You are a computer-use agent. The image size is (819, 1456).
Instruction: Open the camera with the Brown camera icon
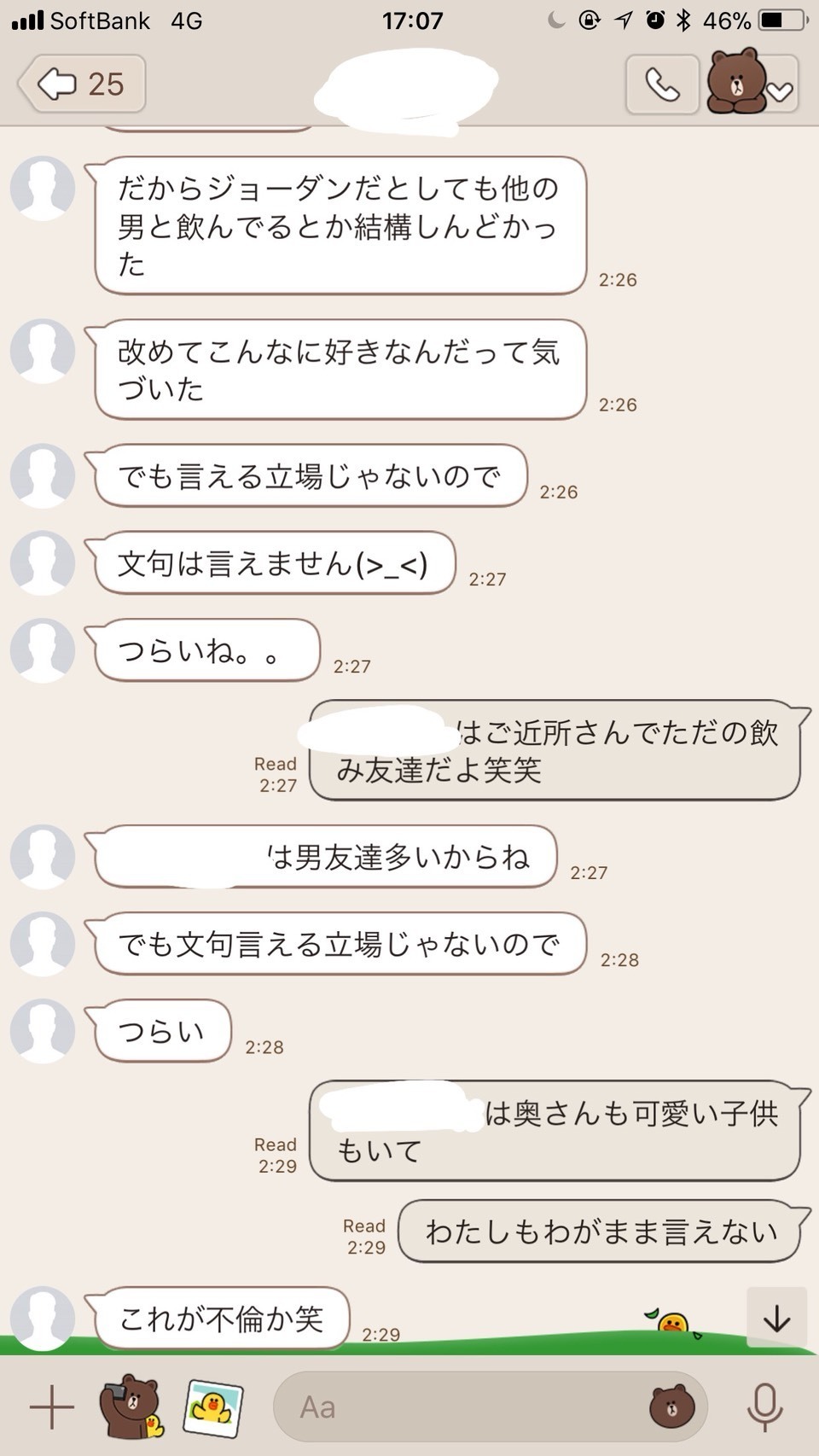tap(131, 1406)
